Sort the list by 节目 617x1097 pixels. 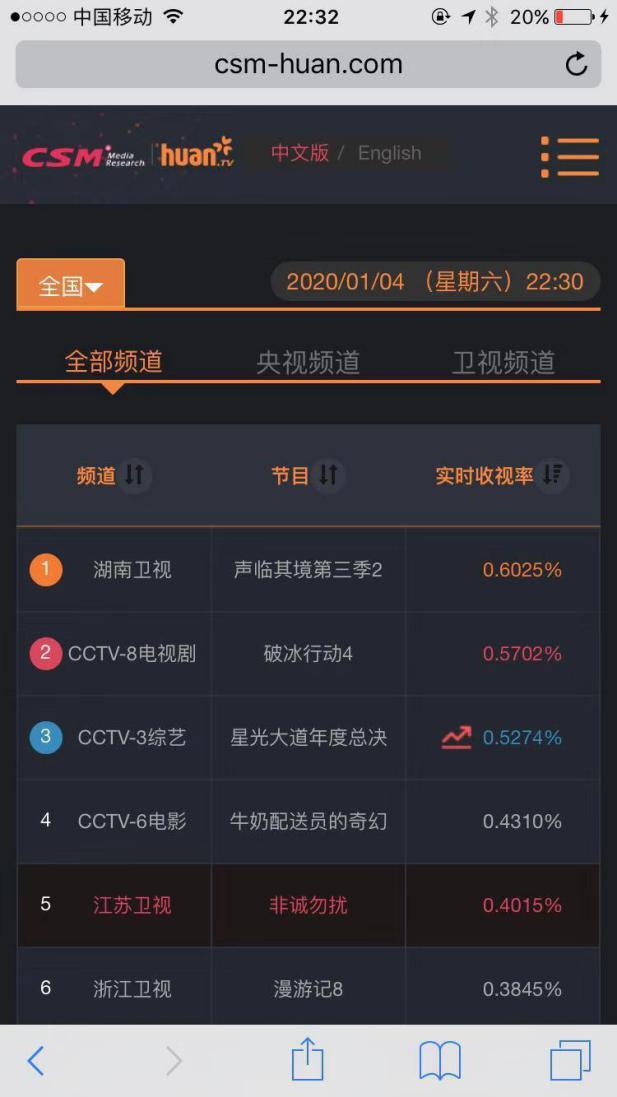click(x=308, y=476)
